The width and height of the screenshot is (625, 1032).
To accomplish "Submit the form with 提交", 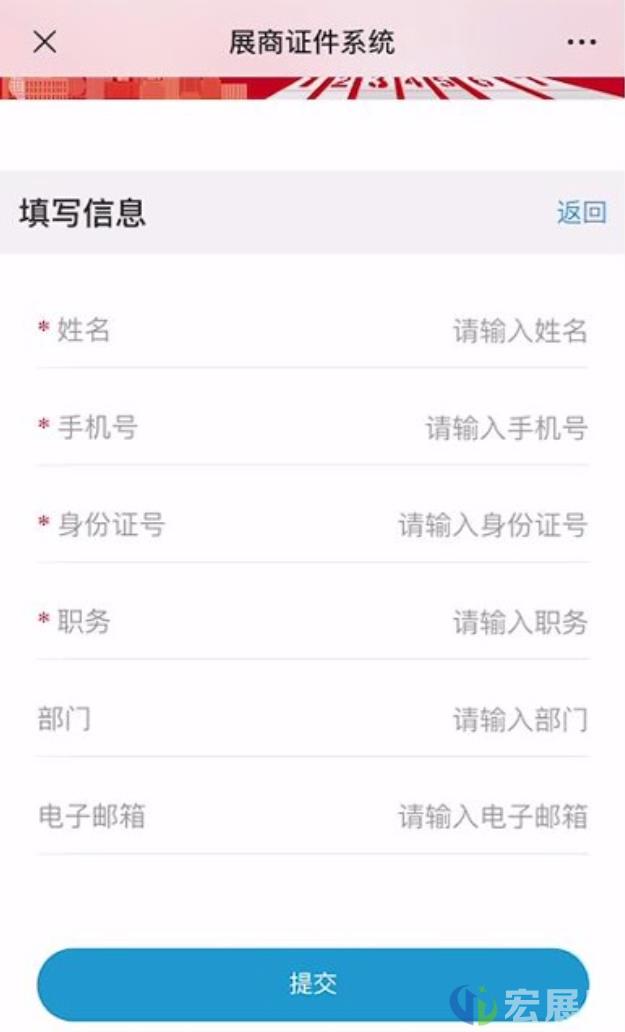I will click(312, 984).
